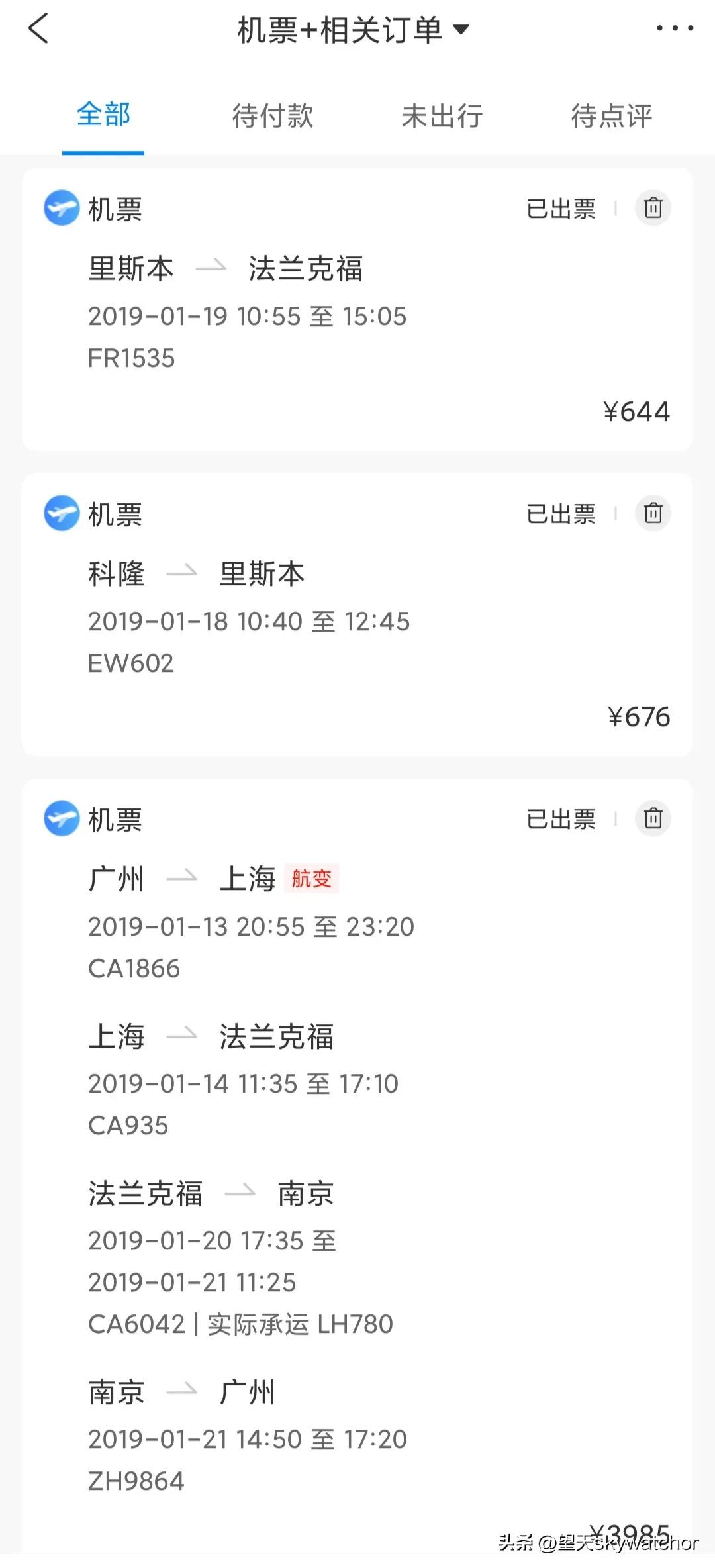Switch to the 待点评 tab

click(x=610, y=117)
